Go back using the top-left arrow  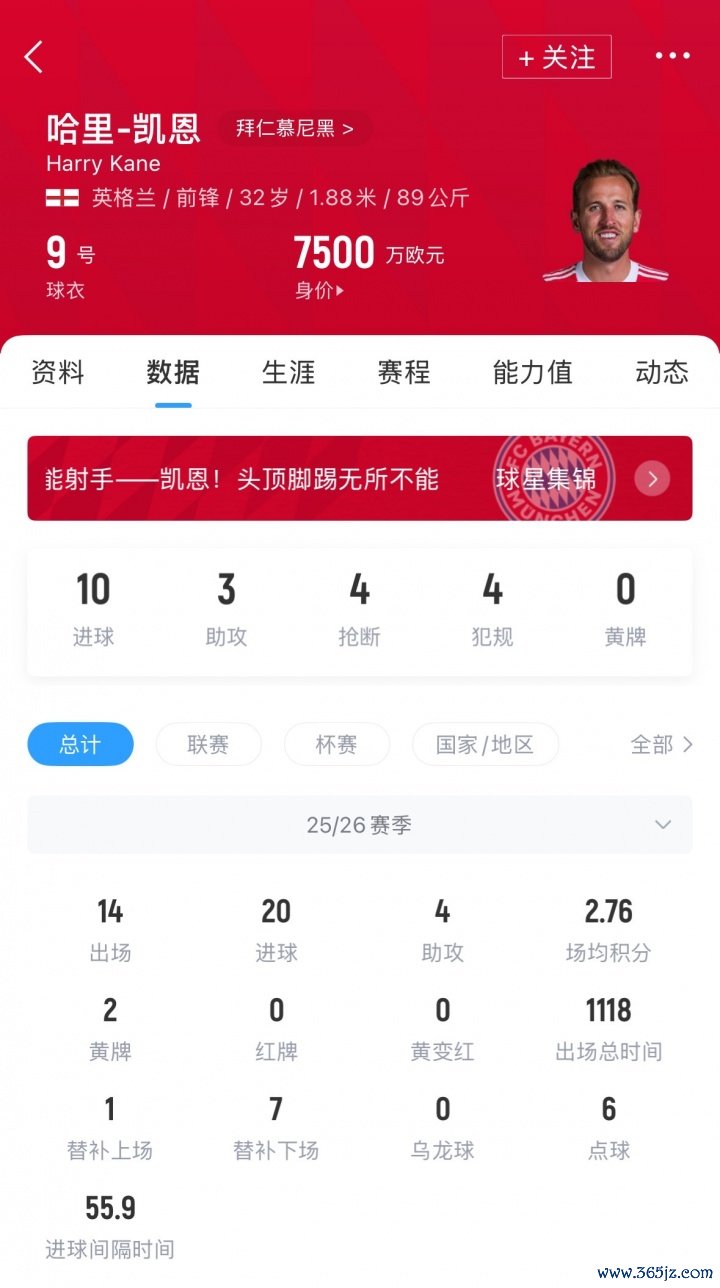click(34, 57)
